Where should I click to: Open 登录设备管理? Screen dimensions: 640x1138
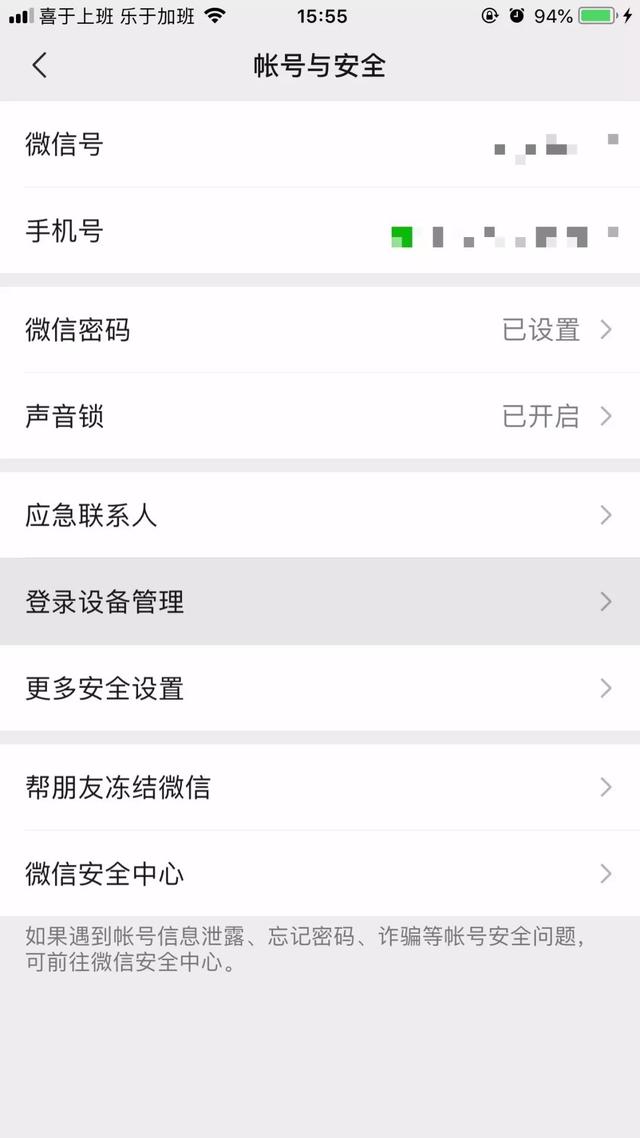[x=320, y=602]
